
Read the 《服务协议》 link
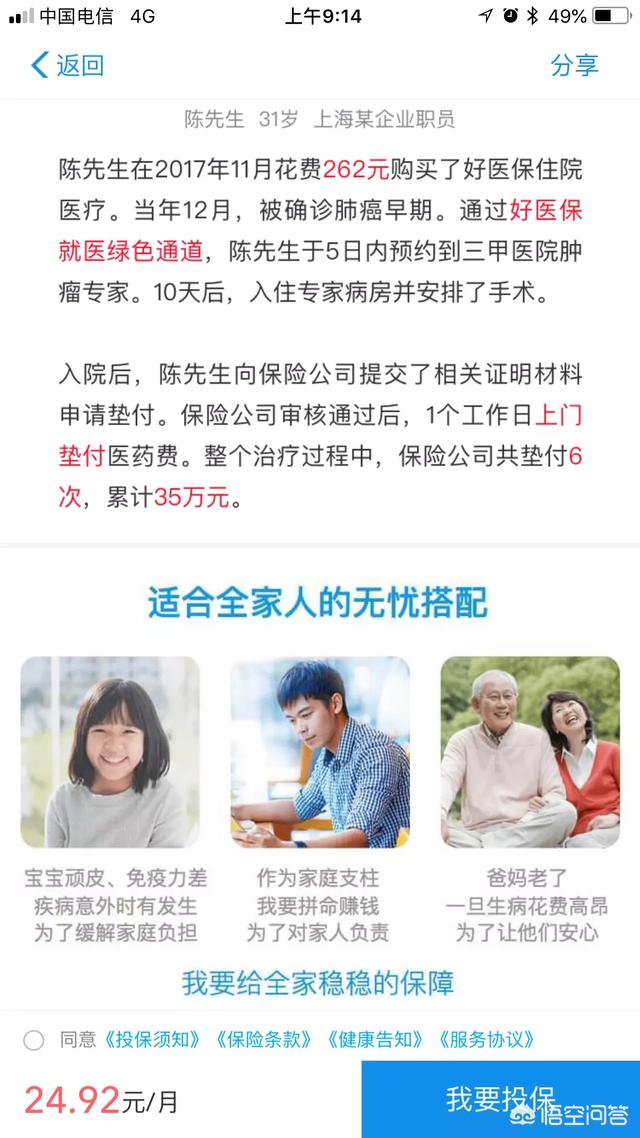(487, 1039)
